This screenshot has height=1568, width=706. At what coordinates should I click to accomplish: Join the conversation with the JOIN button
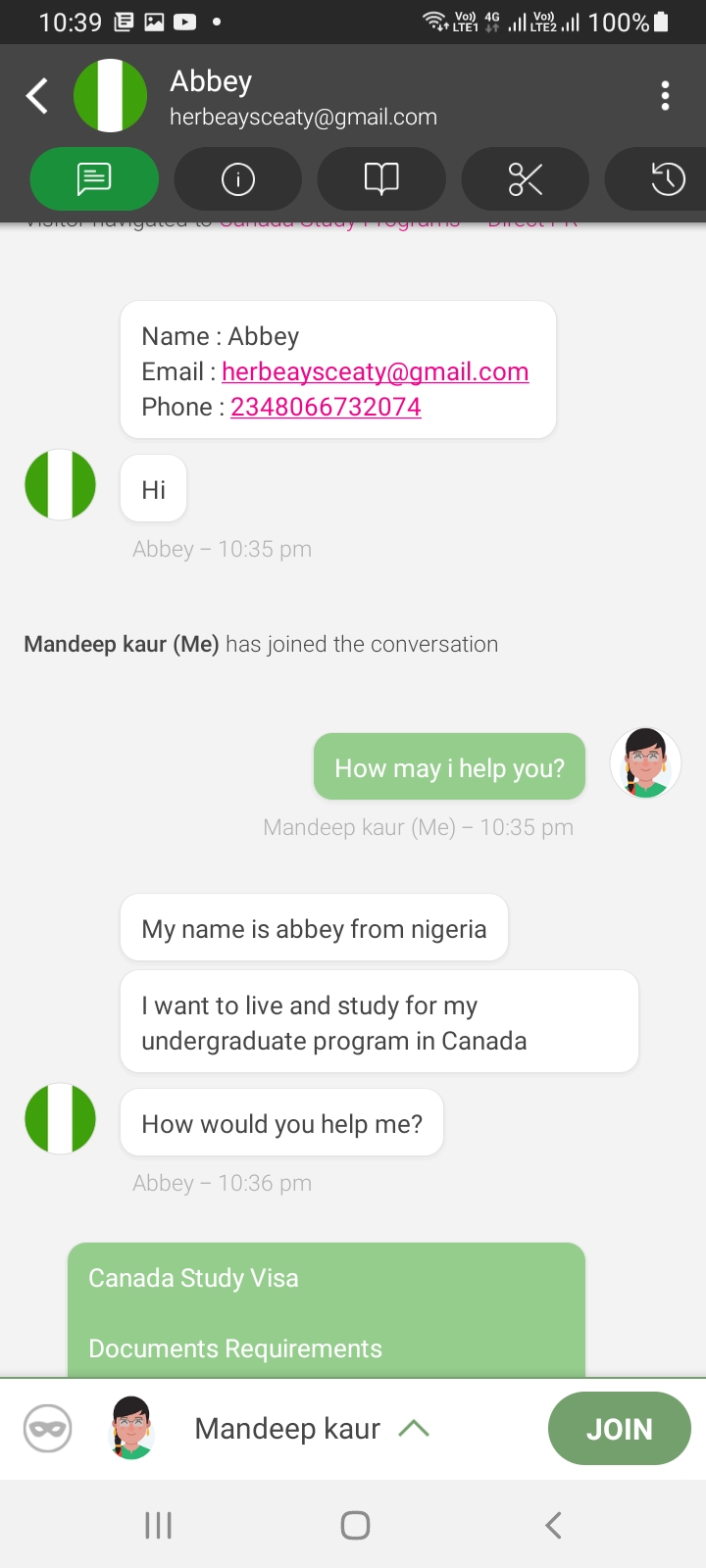point(620,1429)
